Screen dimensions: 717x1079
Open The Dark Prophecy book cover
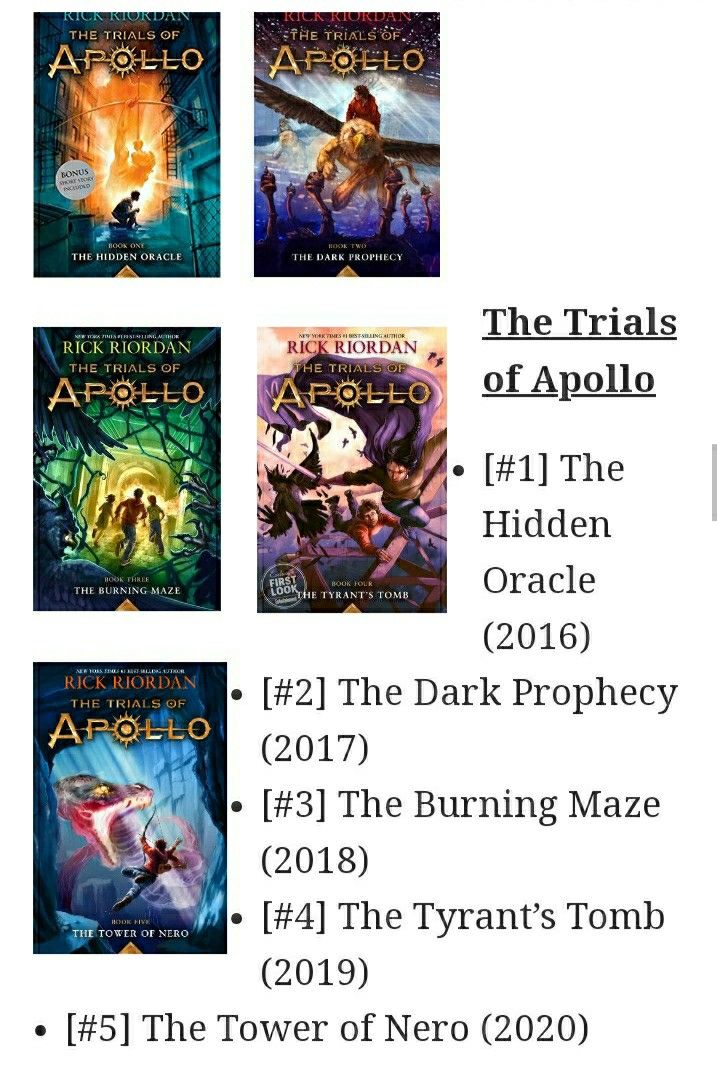(347, 145)
